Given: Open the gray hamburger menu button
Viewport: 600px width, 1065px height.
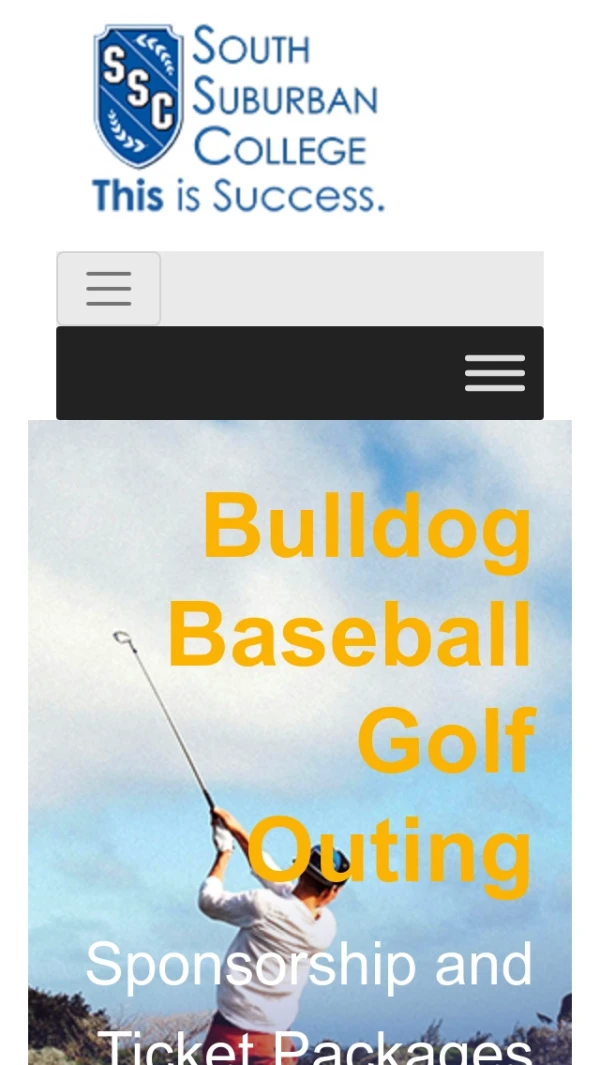Looking at the screenshot, I should pyautogui.click(x=108, y=288).
